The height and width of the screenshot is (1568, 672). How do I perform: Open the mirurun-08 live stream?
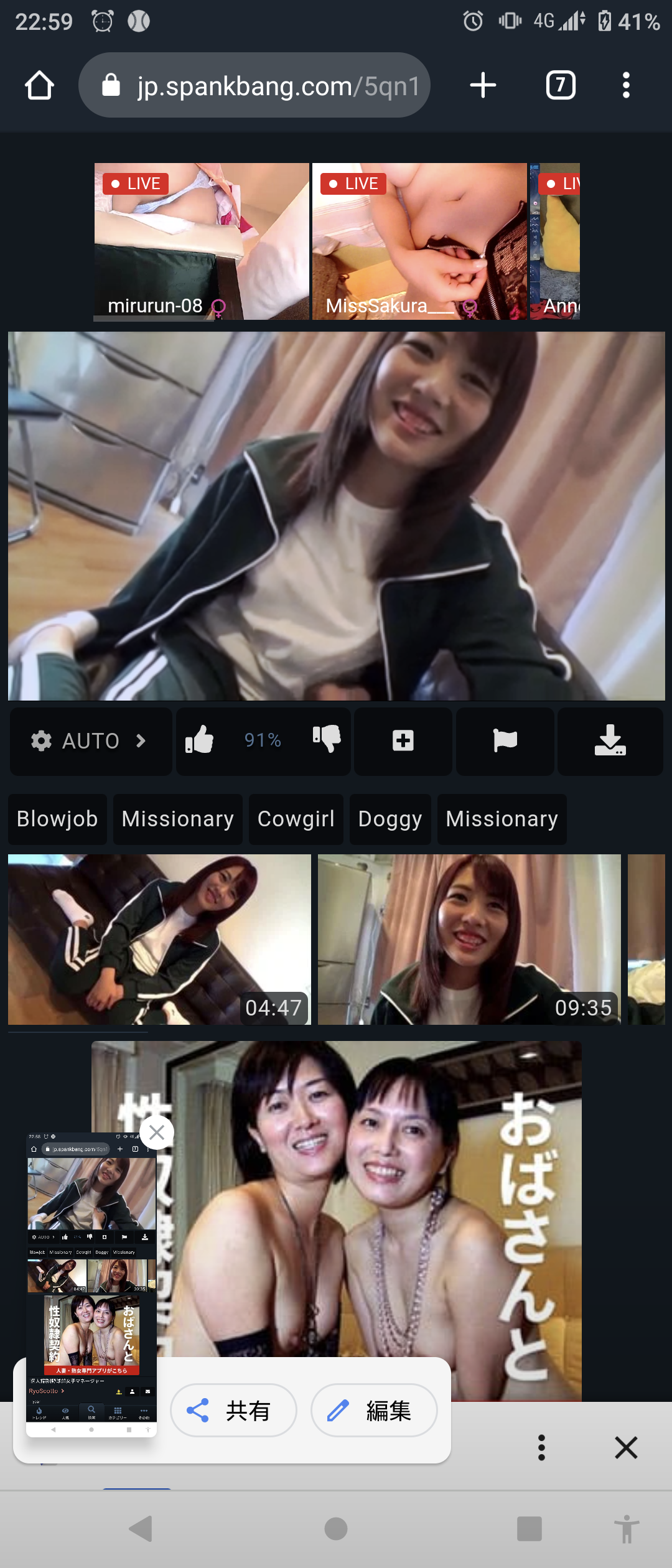[x=201, y=241]
